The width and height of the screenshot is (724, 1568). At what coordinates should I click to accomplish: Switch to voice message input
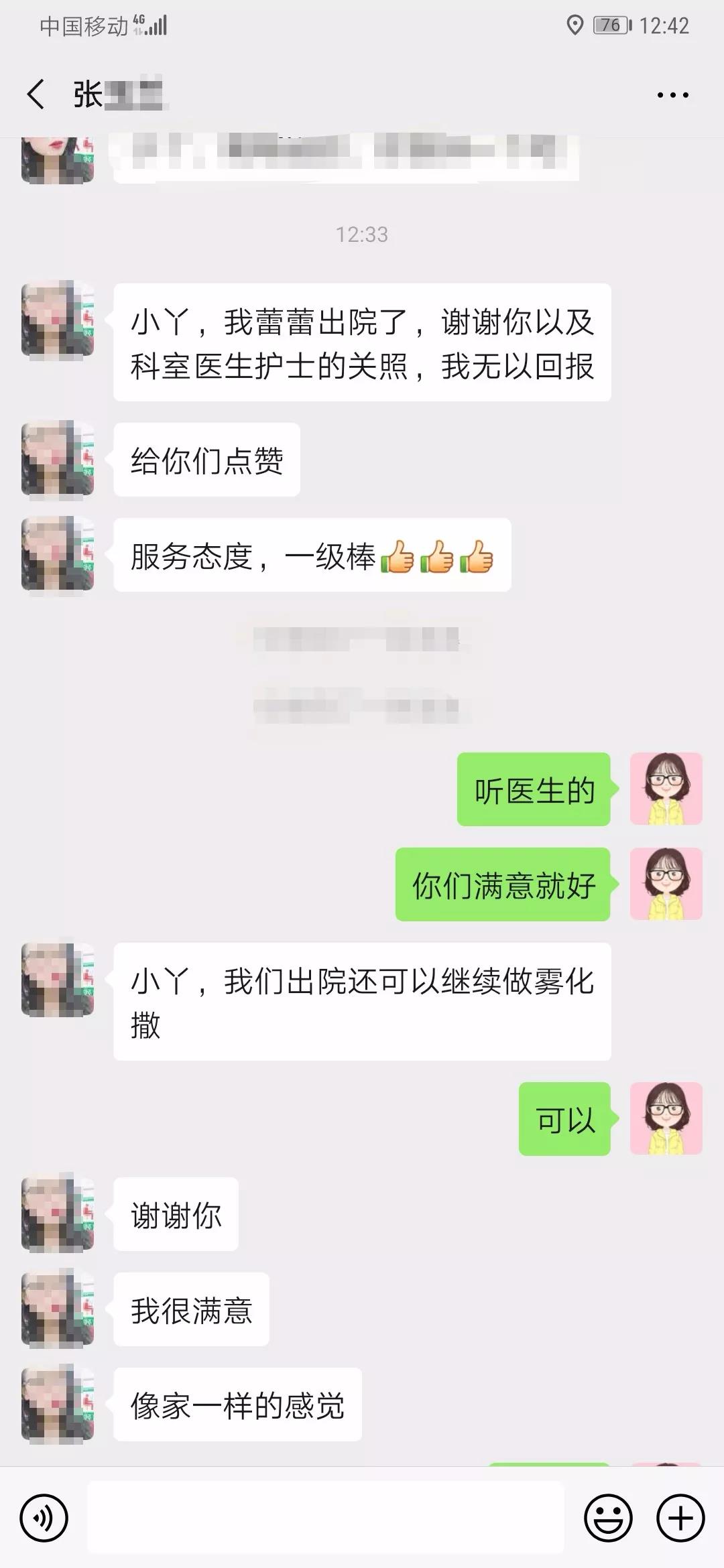44,1518
